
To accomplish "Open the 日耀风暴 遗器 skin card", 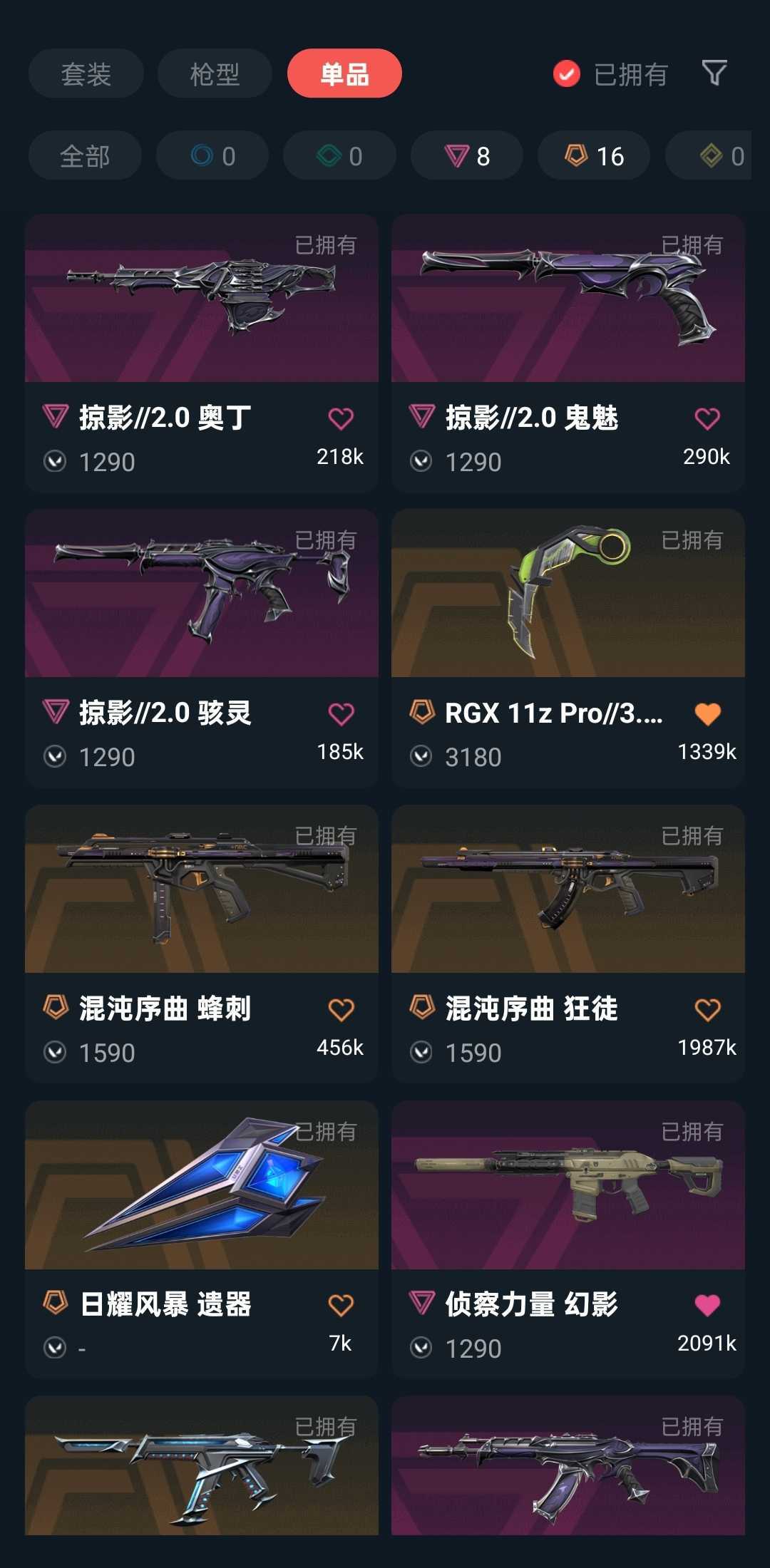I will [201, 1185].
